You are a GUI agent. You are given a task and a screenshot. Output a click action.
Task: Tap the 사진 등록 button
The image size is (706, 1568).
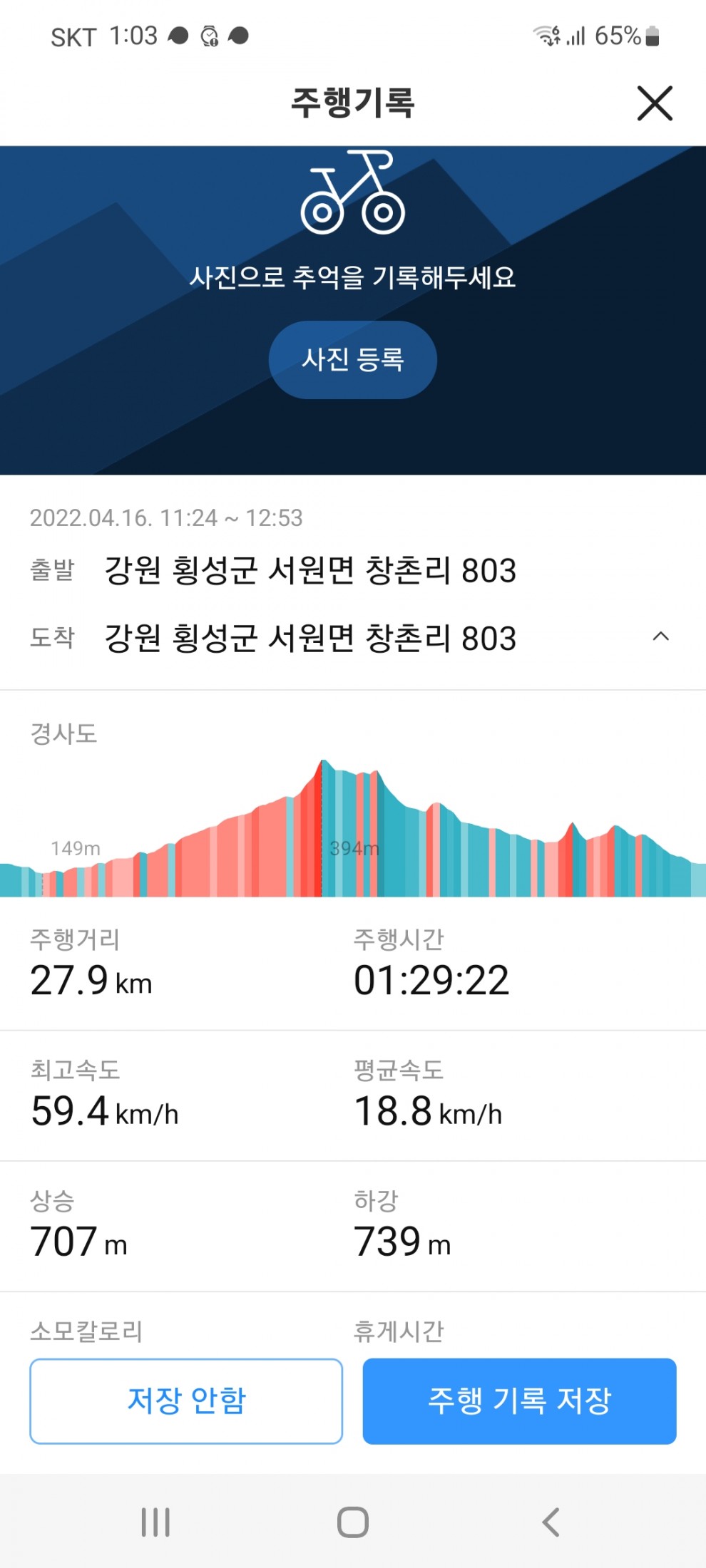click(x=352, y=359)
